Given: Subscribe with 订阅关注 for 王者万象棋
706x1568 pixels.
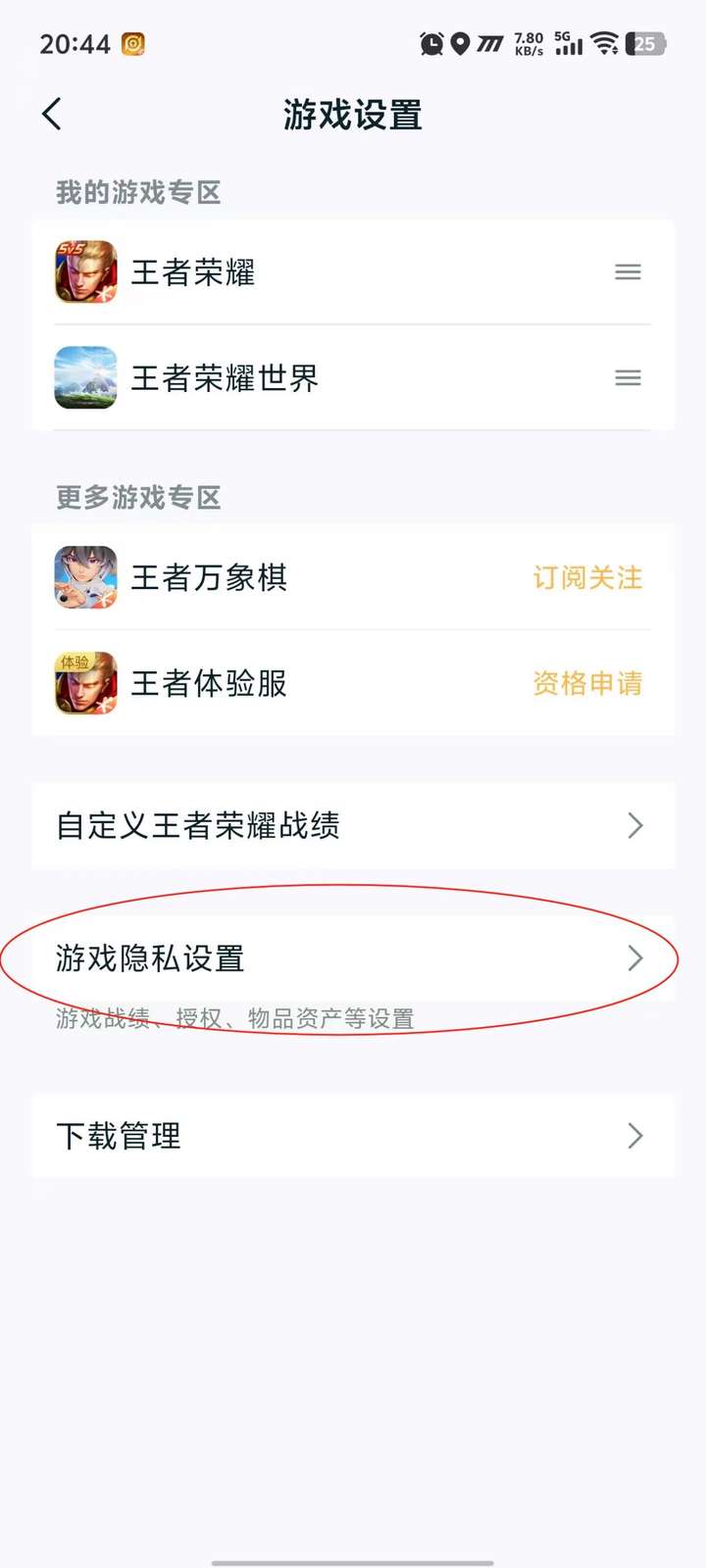Looking at the screenshot, I should coord(587,578).
